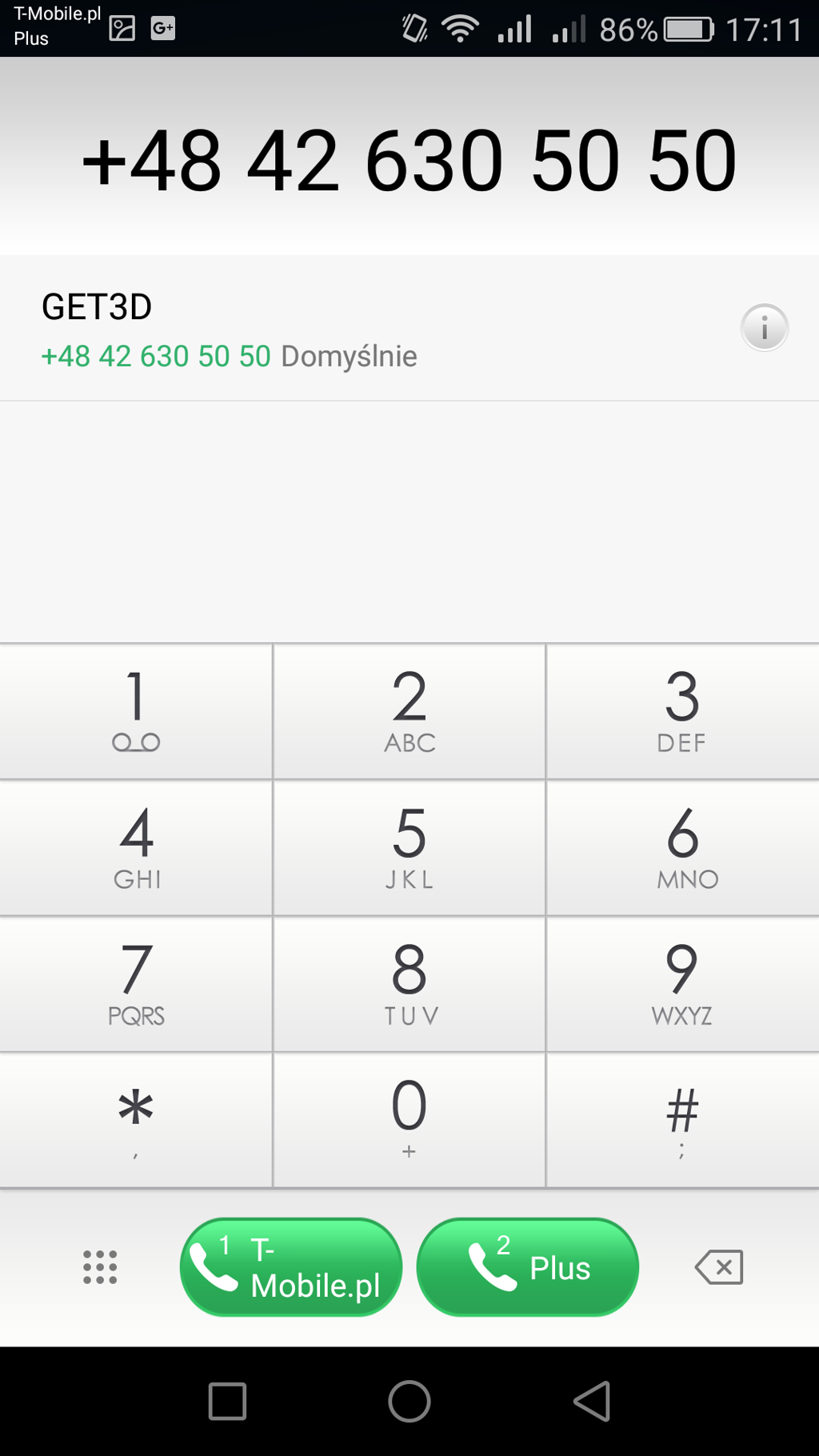This screenshot has height=1456, width=819.
Task: Return to the home screen
Action: 409,1401
